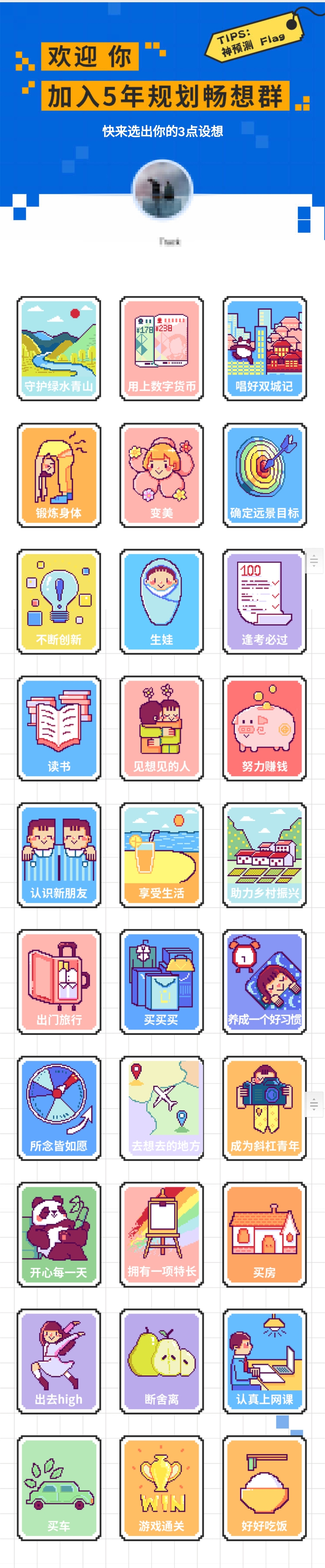Tap the 开心每一天 panda card
This screenshot has width=325, height=1568.
click(58, 1234)
